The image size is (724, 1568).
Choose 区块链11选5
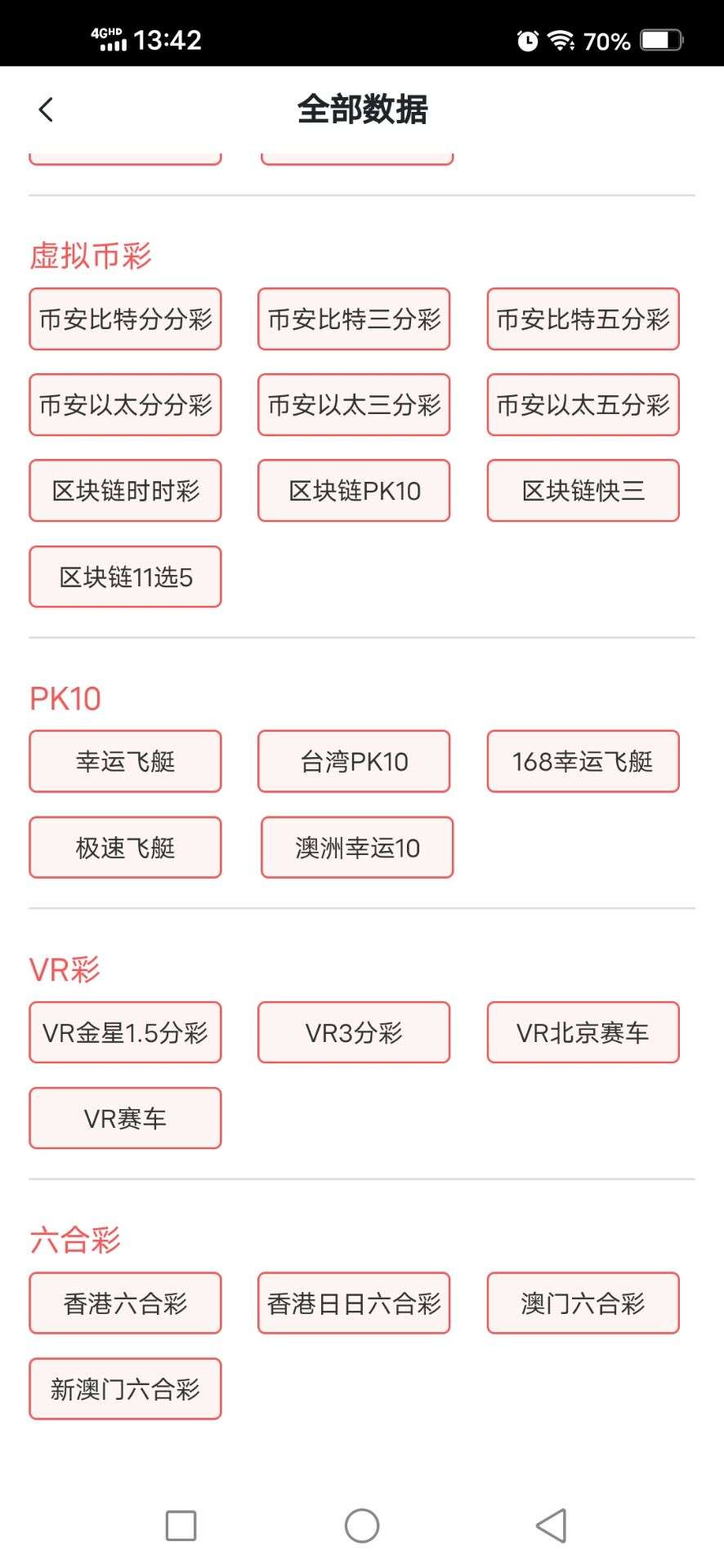[125, 577]
